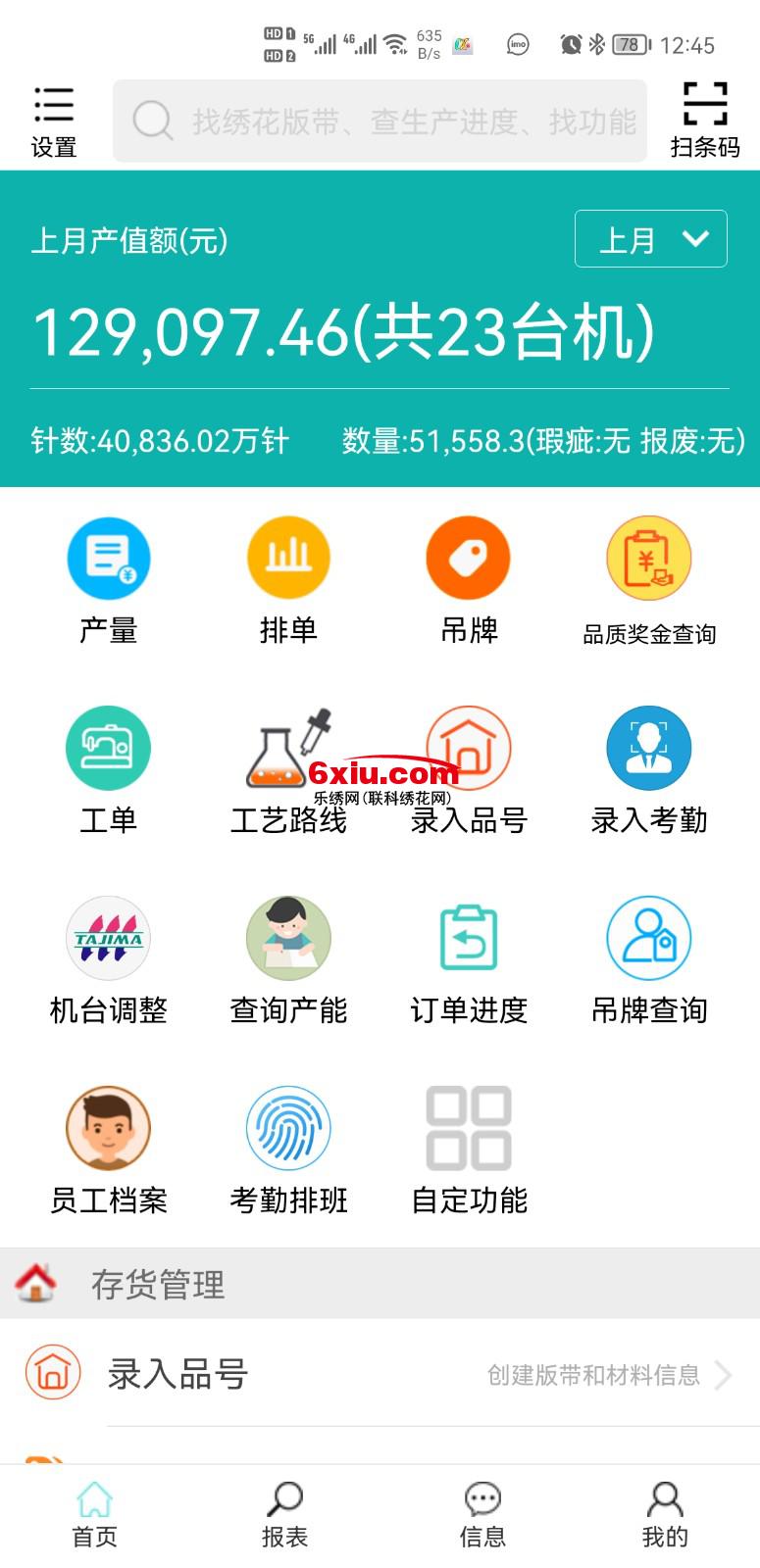
Task: Open the 产量 function
Action: pos(108,579)
